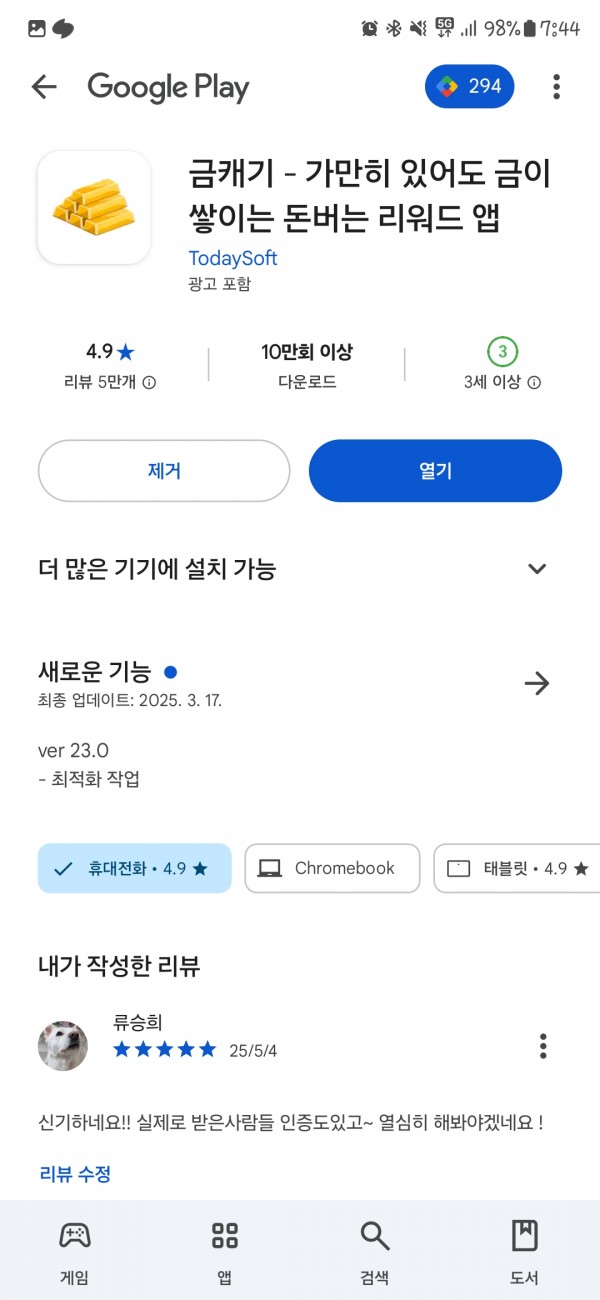Go back using the arrow icon
The width and height of the screenshot is (600, 1300).
(44, 87)
